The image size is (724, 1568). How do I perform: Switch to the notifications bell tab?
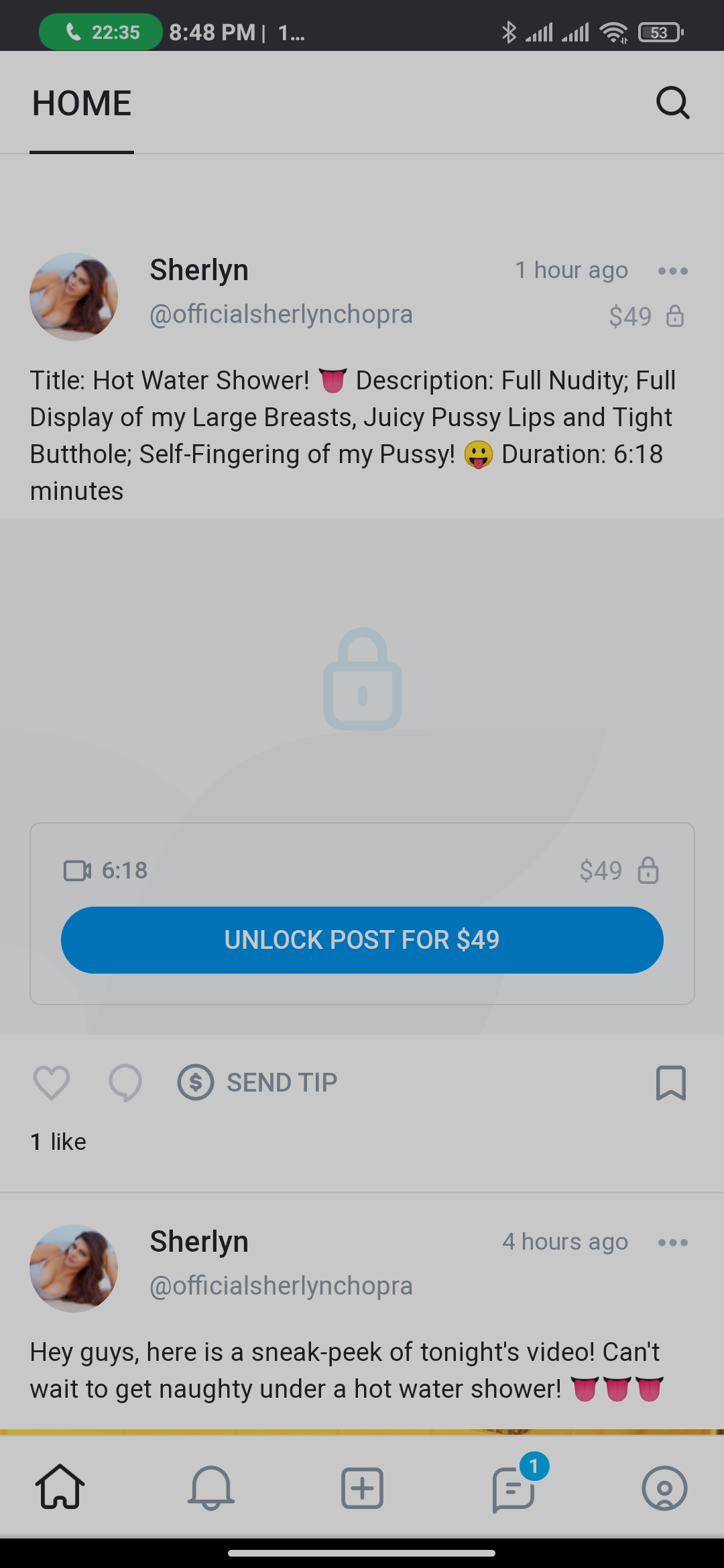tap(211, 1488)
